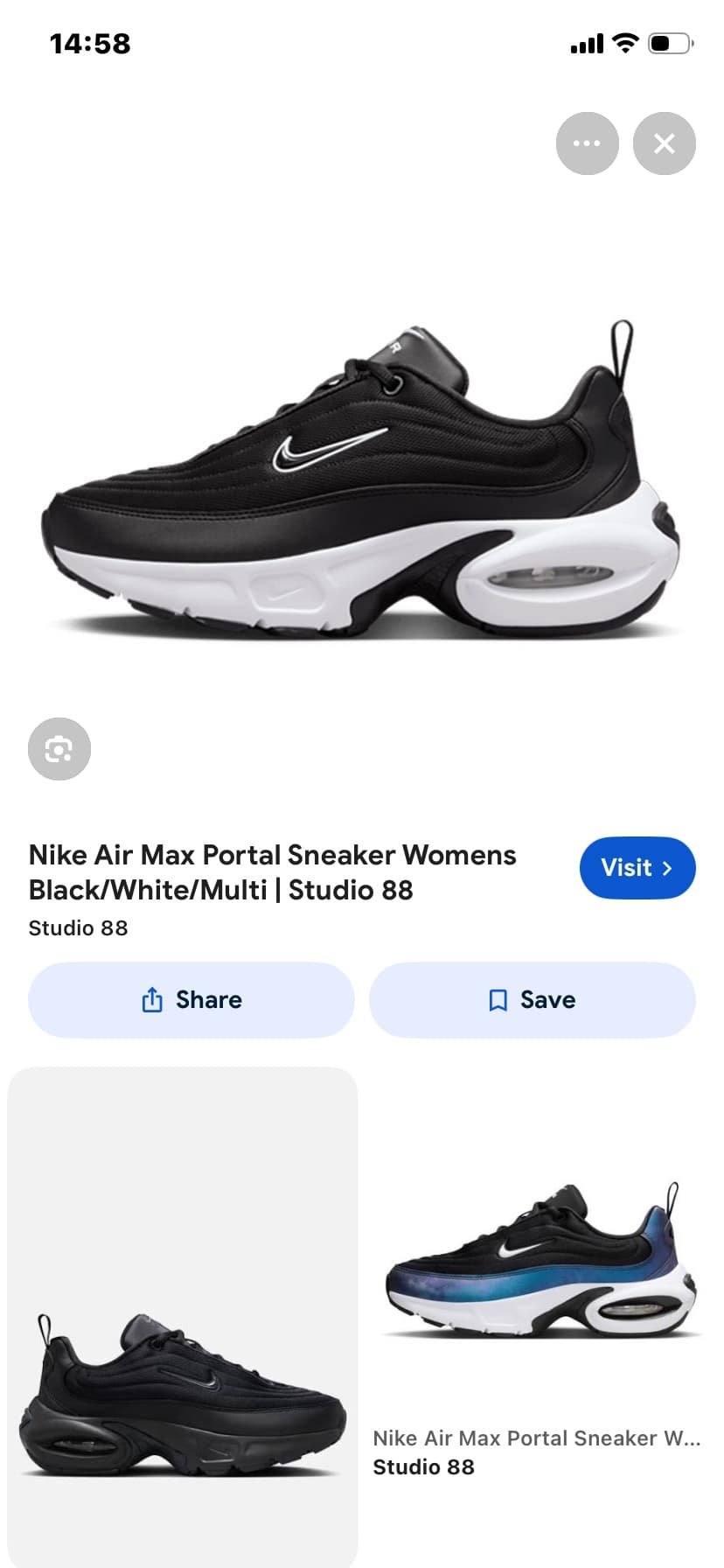Open the related result title Nike Air Max Portal
The height and width of the screenshot is (1568, 724).
[x=537, y=1438]
